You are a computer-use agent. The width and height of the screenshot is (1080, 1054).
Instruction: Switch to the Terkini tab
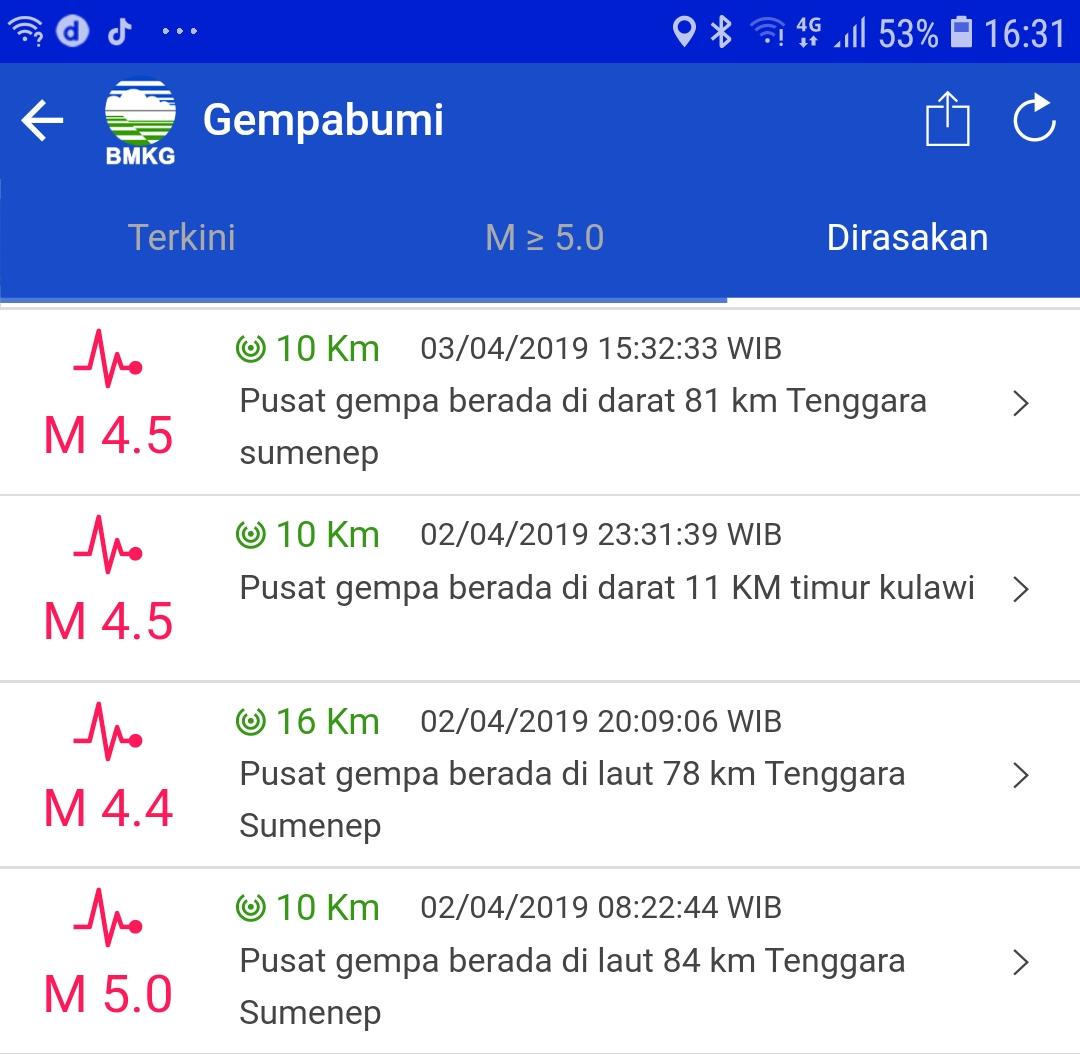point(182,238)
